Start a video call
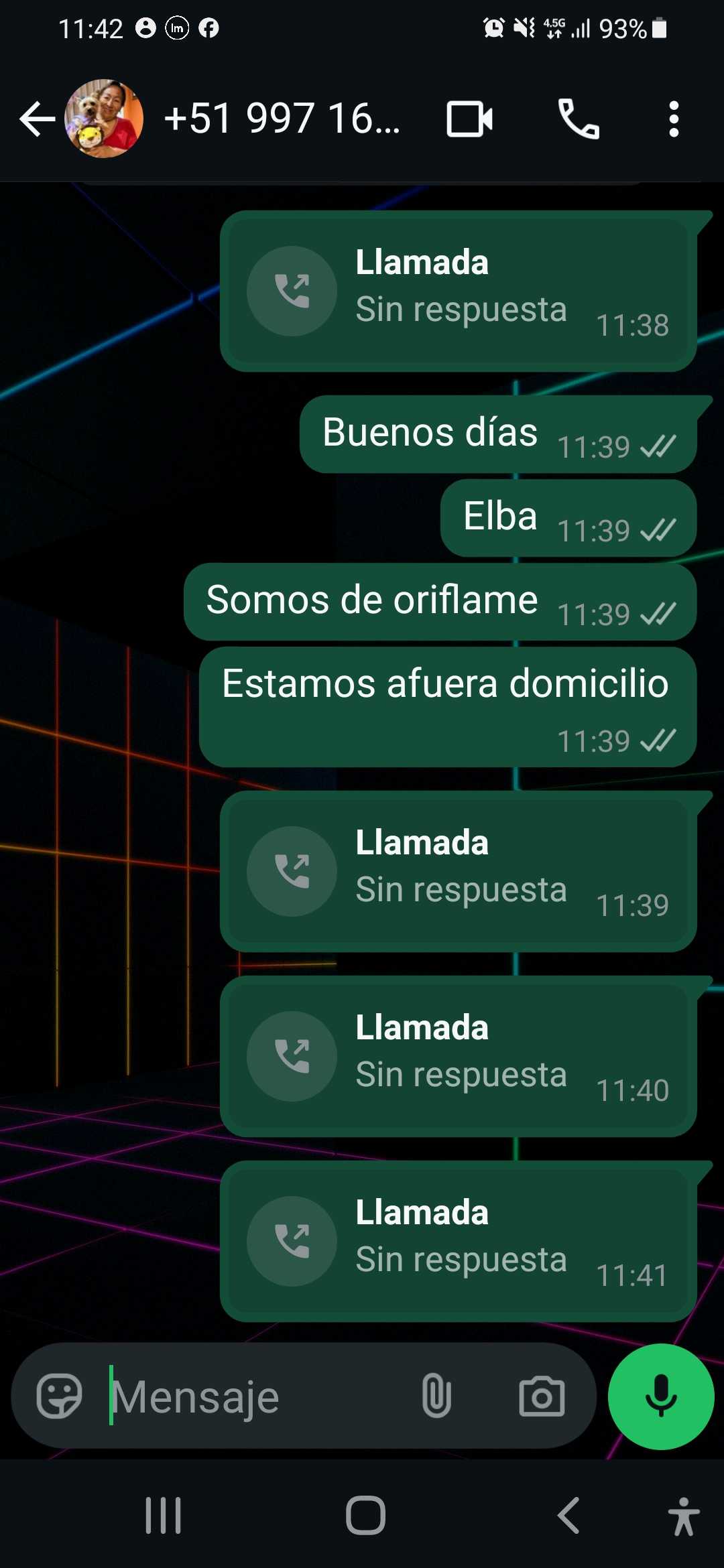This screenshot has width=724, height=1568. pyautogui.click(x=469, y=119)
